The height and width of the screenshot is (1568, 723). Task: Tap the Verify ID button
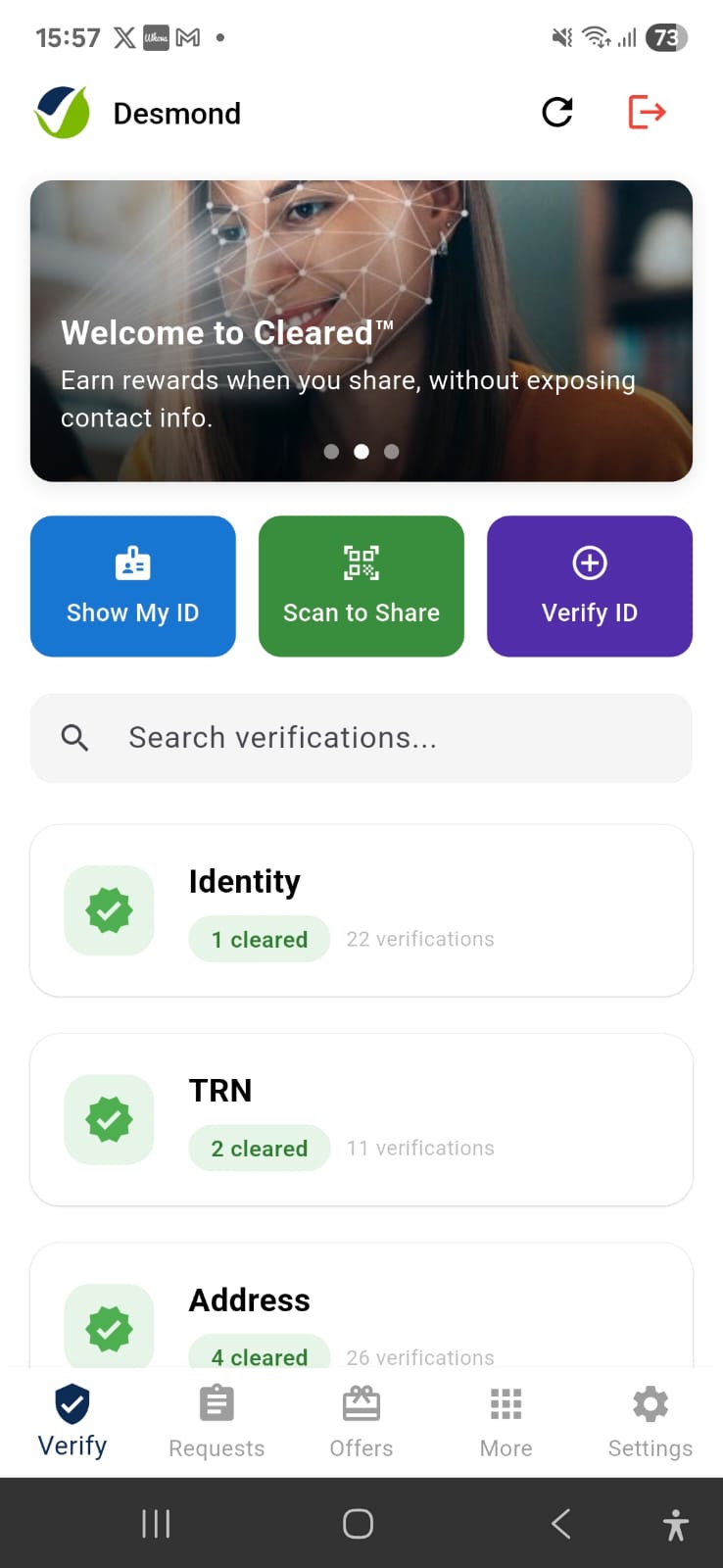coord(589,585)
